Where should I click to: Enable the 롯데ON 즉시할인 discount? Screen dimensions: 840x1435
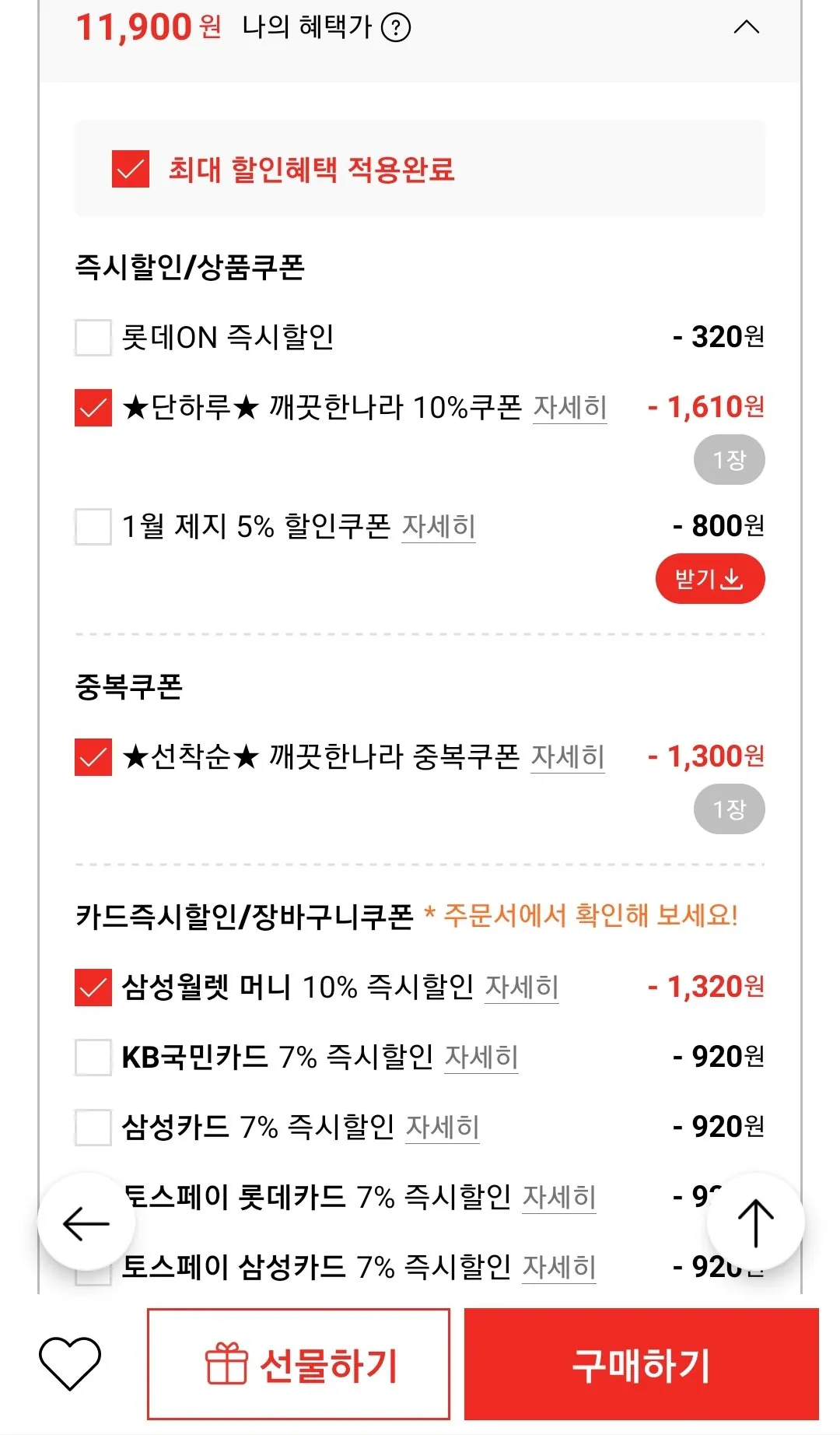tap(93, 338)
